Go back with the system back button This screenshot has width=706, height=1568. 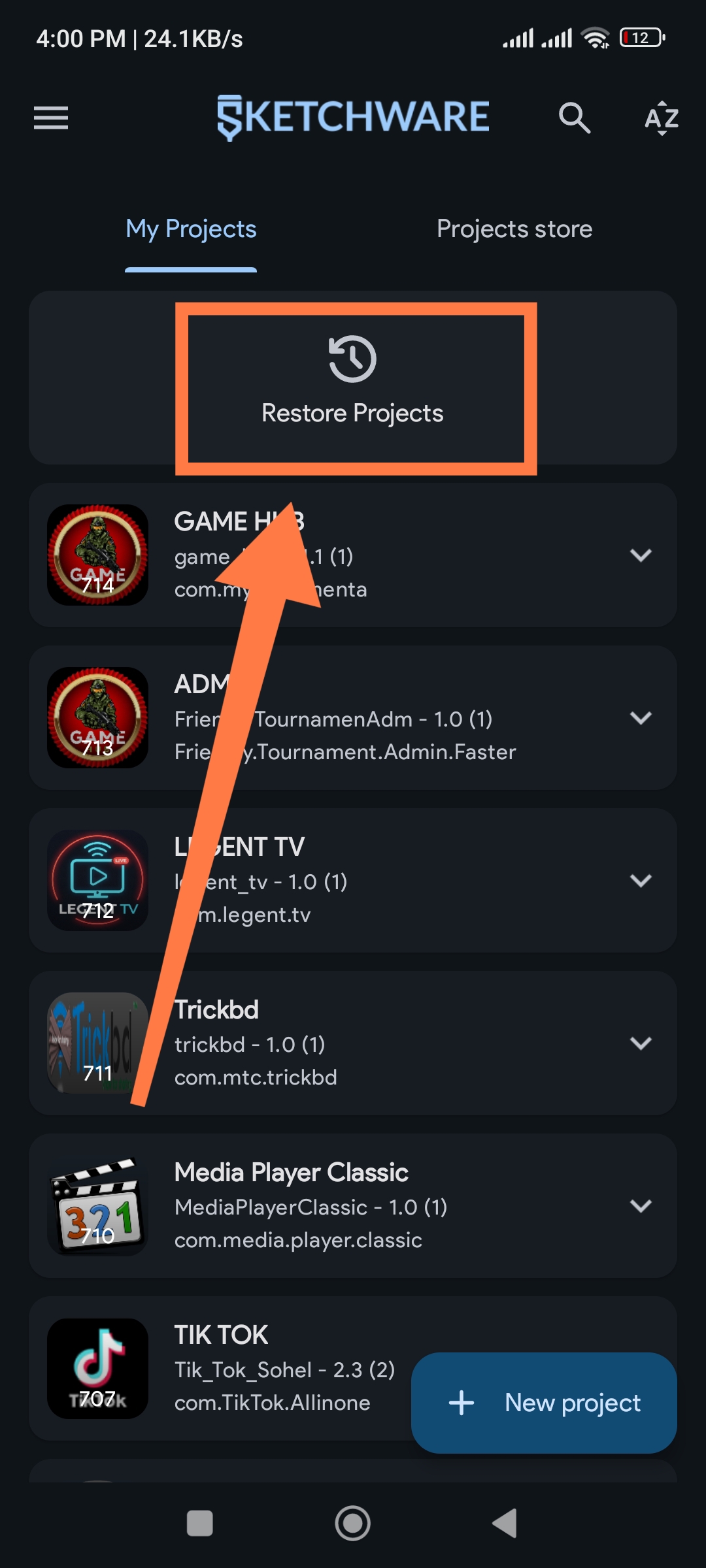click(505, 1524)
